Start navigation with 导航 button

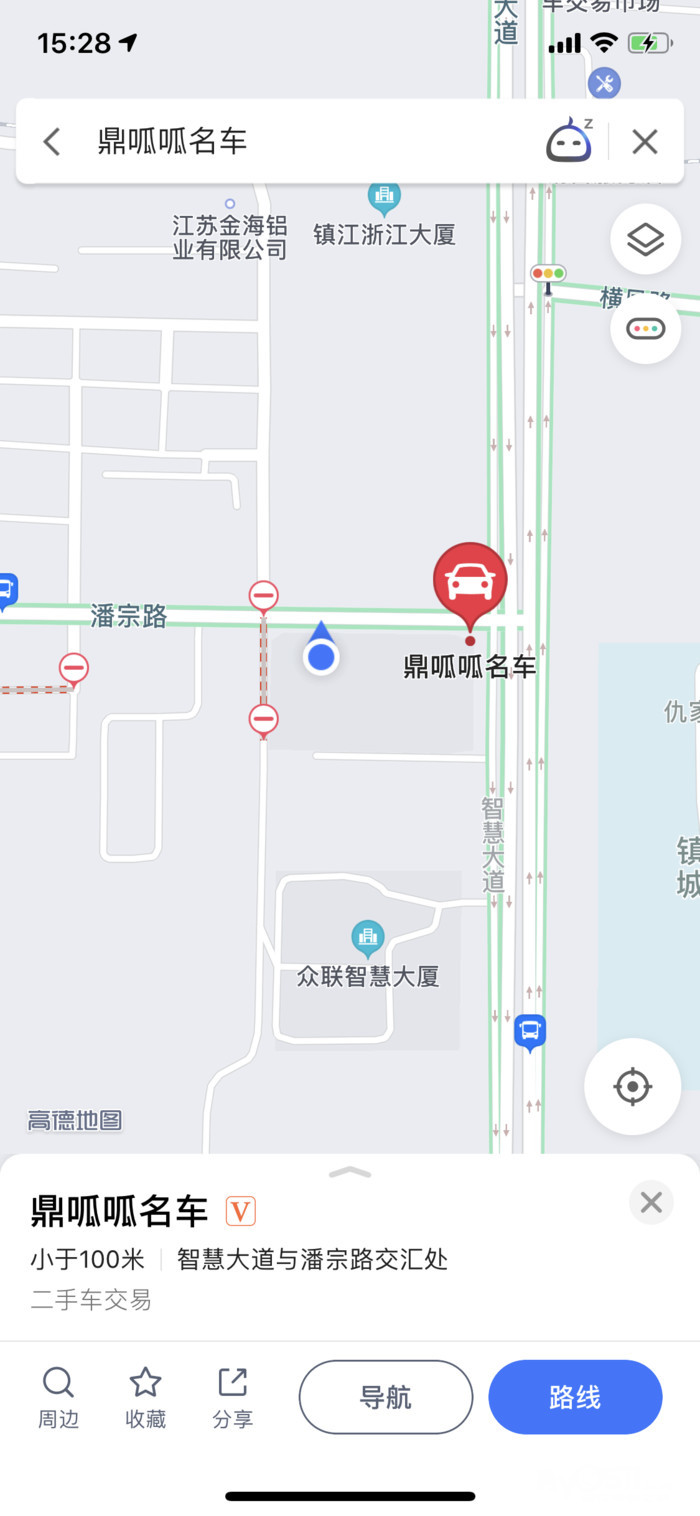pos(386,1397)
